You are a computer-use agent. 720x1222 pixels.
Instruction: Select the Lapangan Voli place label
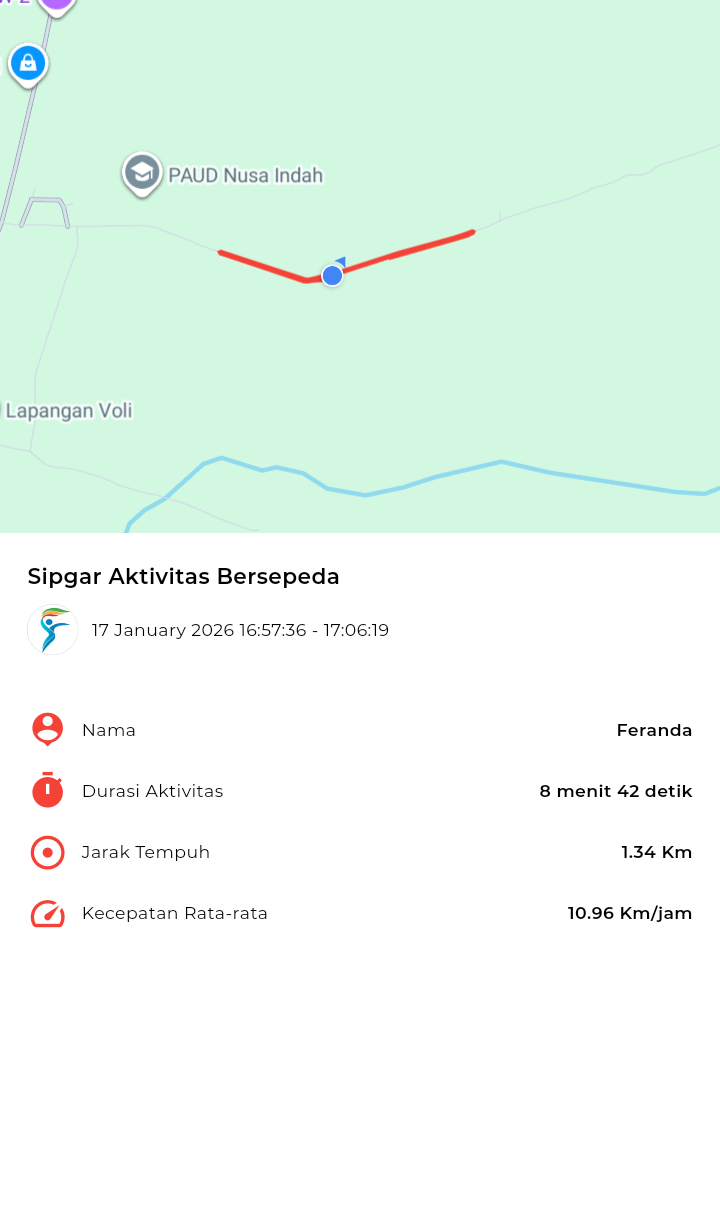point(69,411)
